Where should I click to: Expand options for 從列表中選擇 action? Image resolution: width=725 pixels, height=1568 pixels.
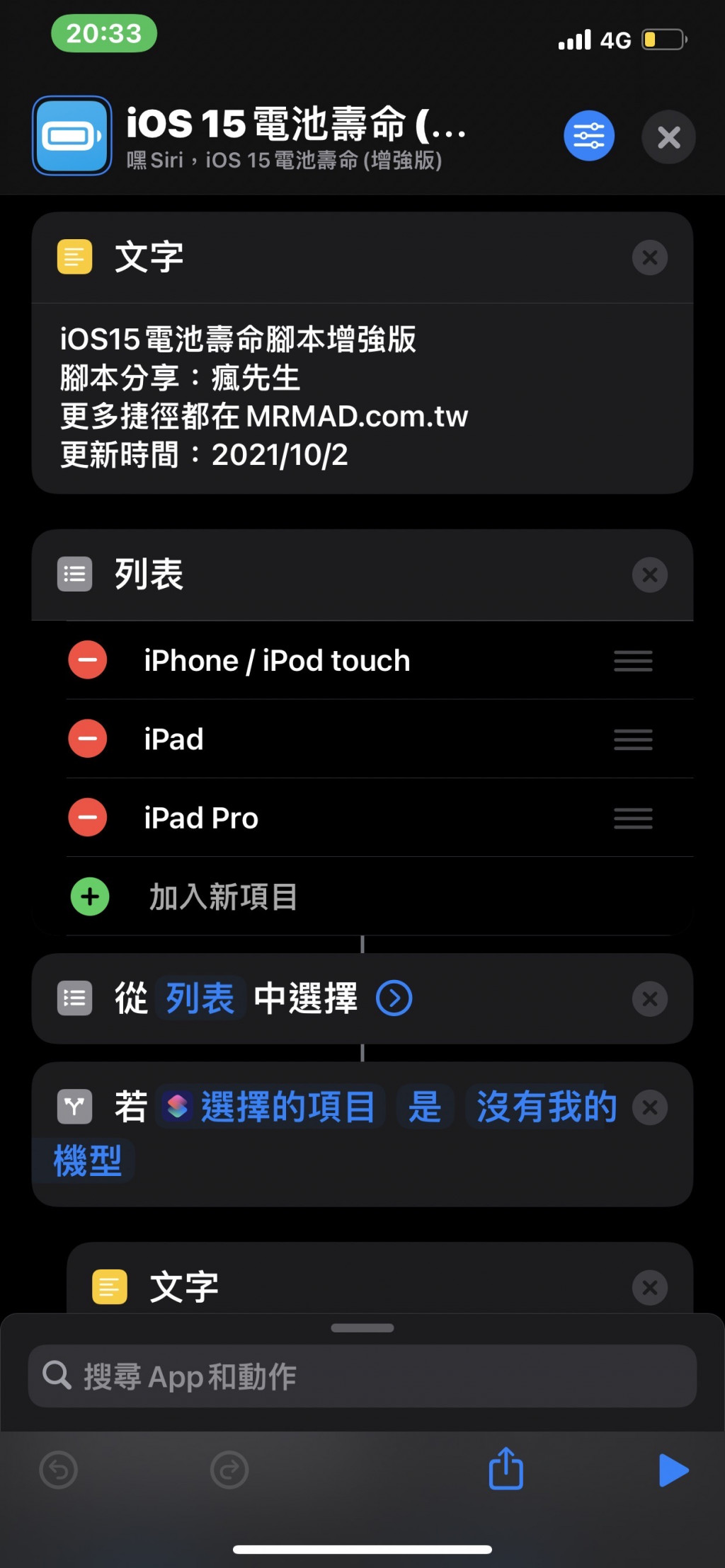pyautogui.click(x=394, y=998)
